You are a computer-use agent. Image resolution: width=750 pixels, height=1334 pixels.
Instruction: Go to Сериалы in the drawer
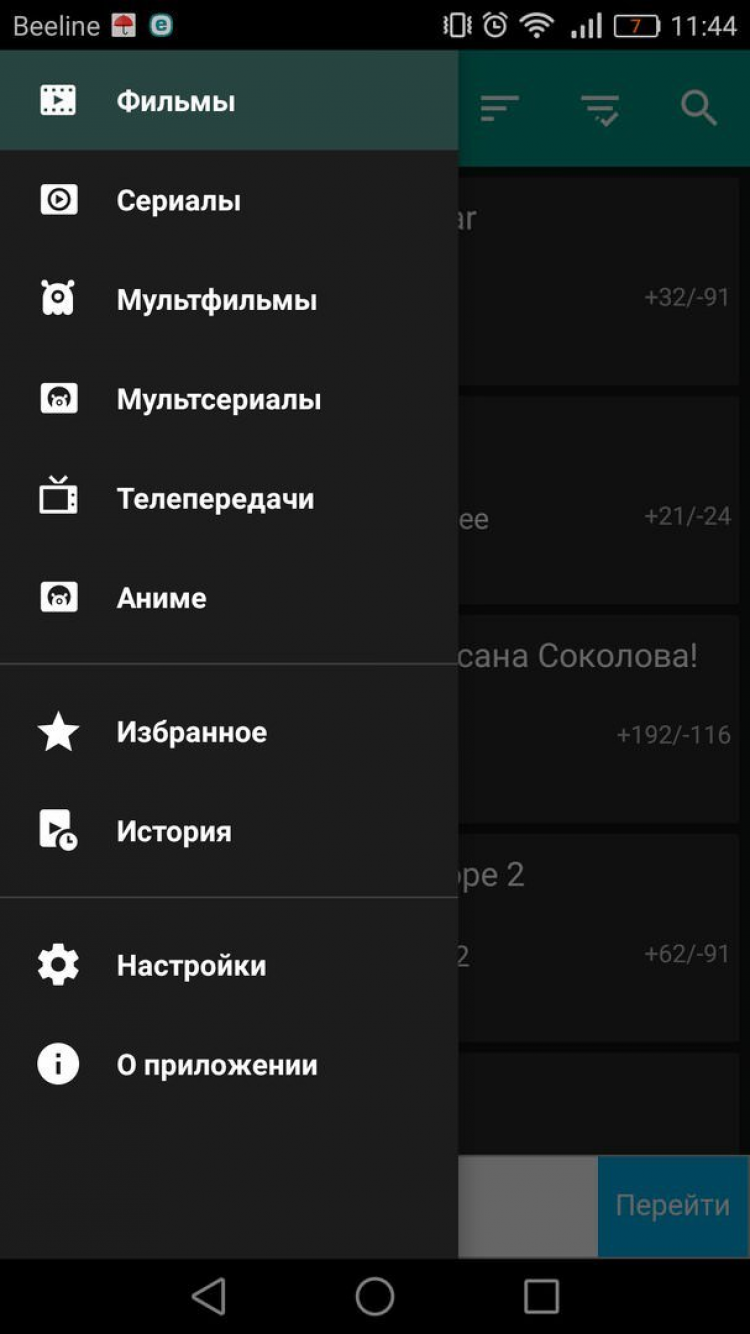(x=178, y=200)
